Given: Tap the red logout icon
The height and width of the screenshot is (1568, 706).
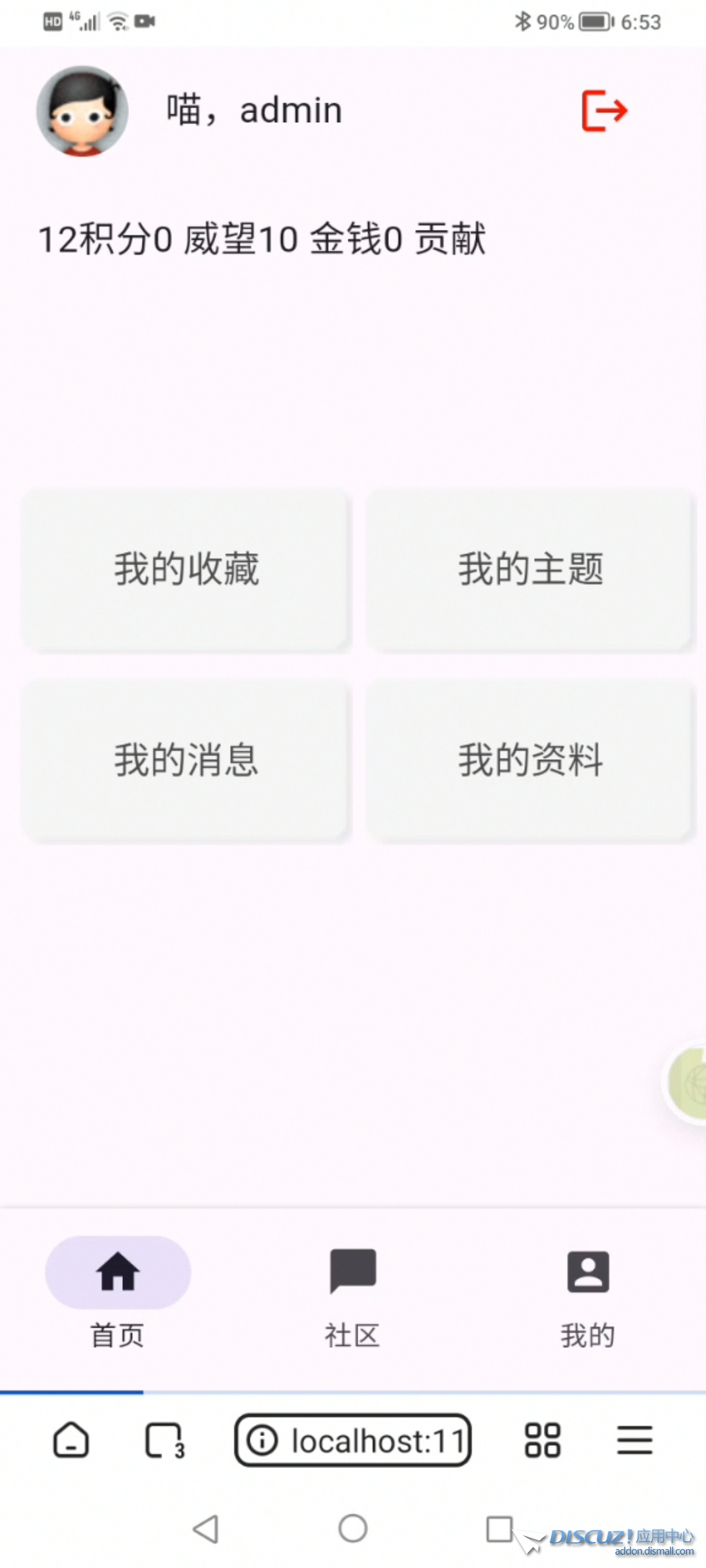Looking at the screenshot, I should [604, 111].
